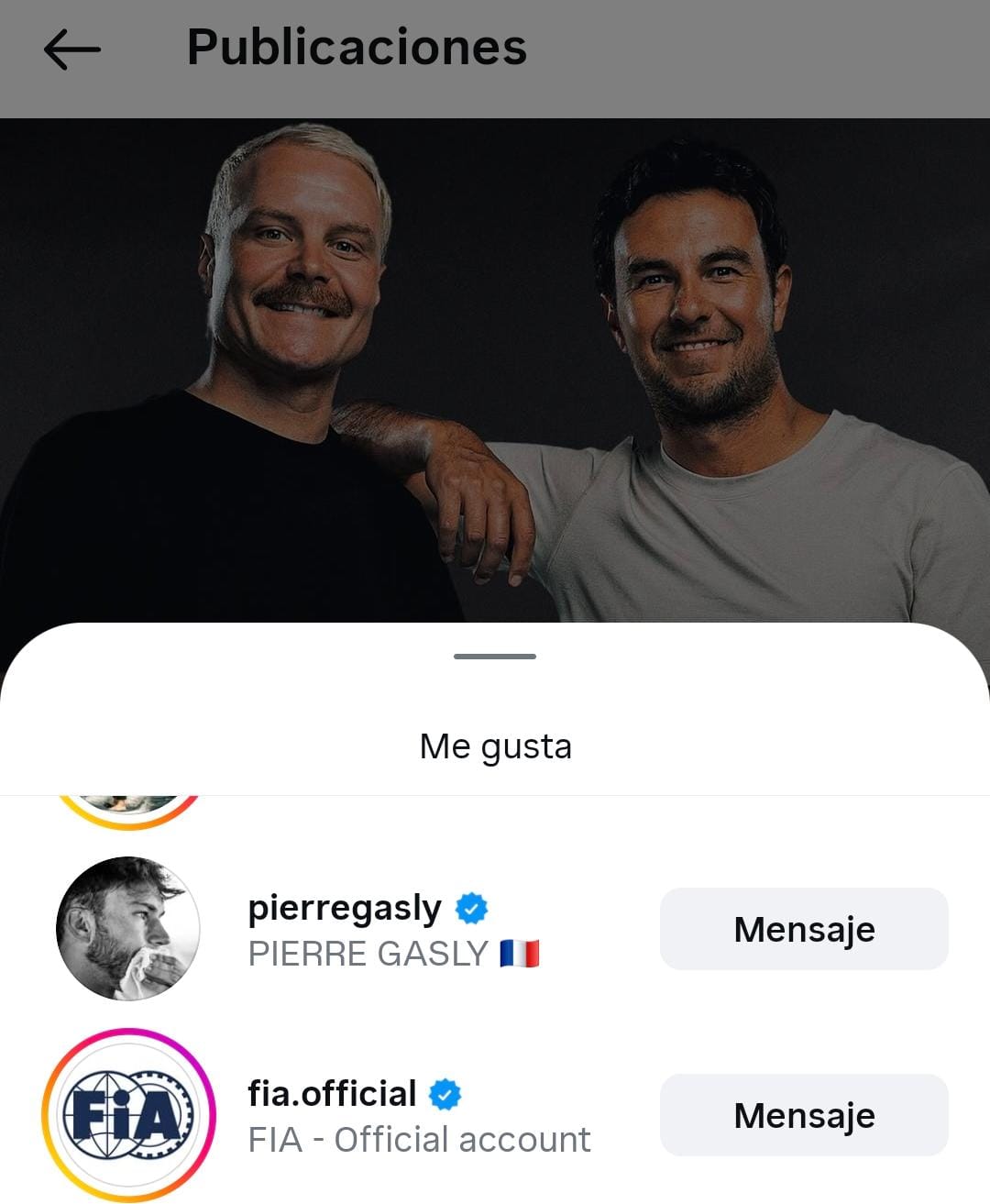Open pierregasly's profile picture

(x=128, y=928)
